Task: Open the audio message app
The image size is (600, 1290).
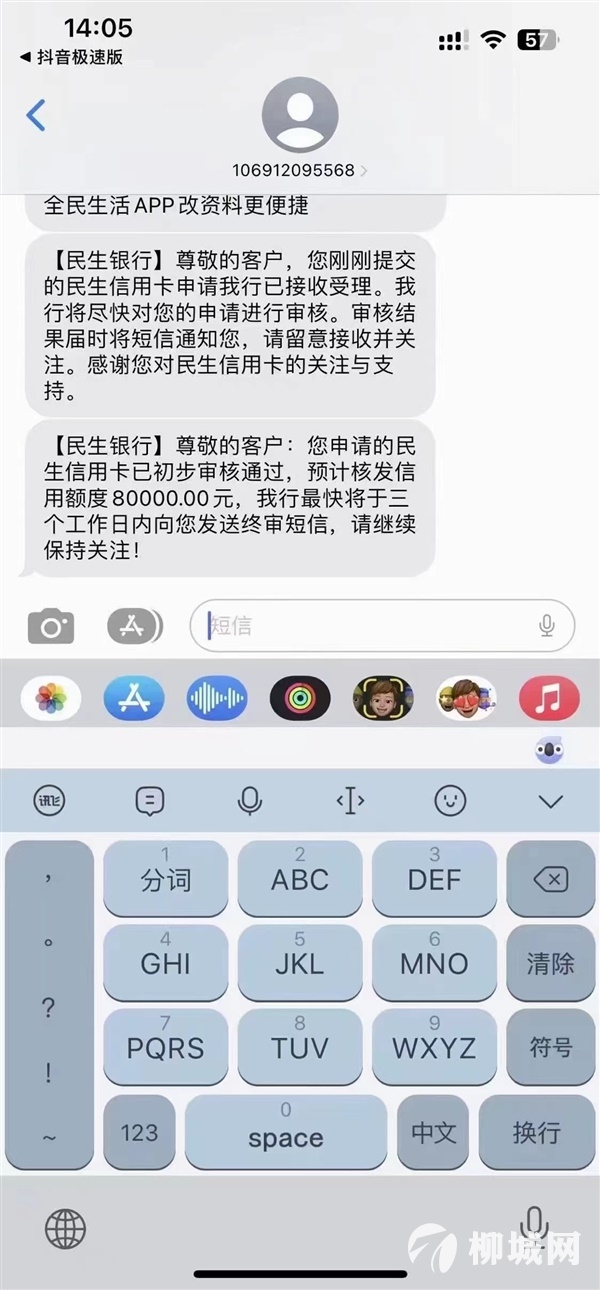Action: click(217, 698)
